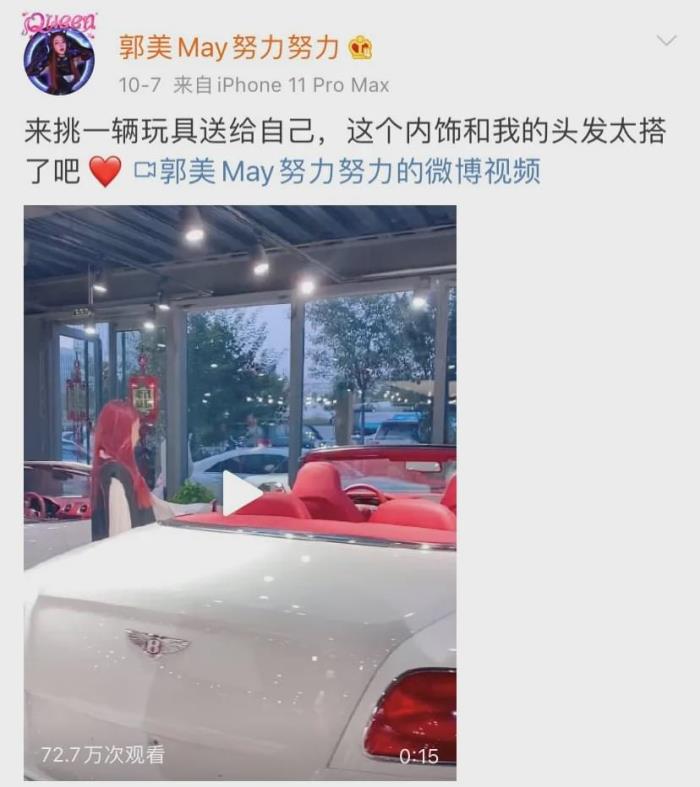Play the Bentley video

[x=240, y=493]
